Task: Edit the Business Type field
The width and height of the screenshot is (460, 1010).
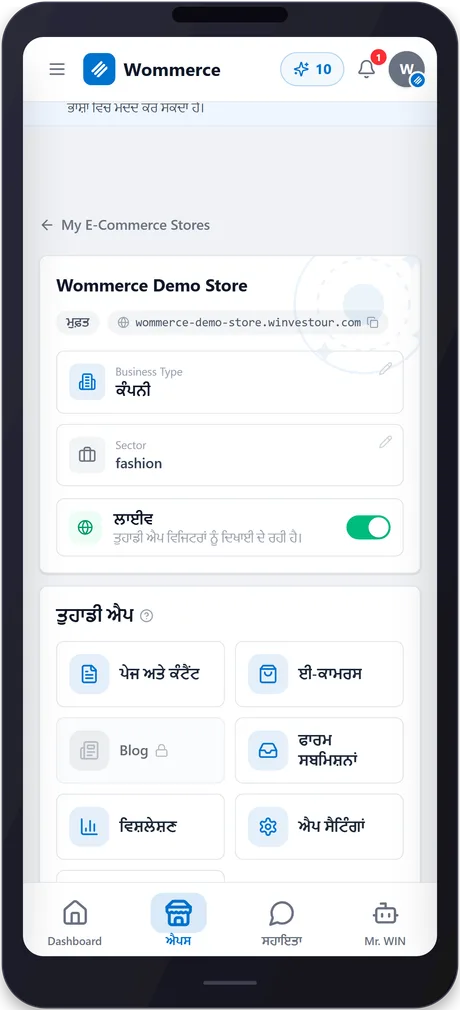Action: pyautogui.click(x=385, y=369)
